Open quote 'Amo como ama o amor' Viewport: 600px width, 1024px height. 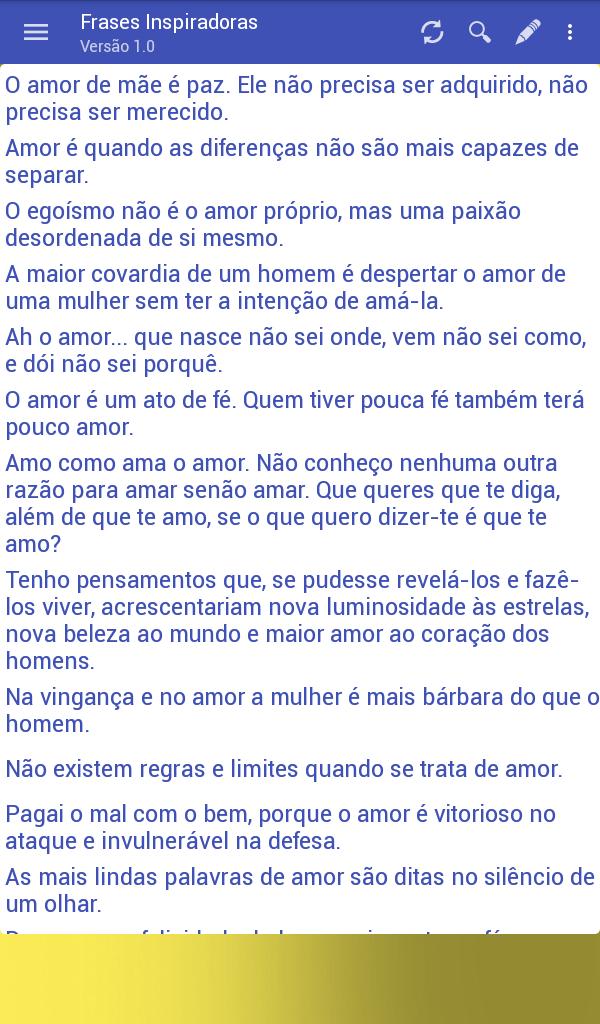pos(282,504)
